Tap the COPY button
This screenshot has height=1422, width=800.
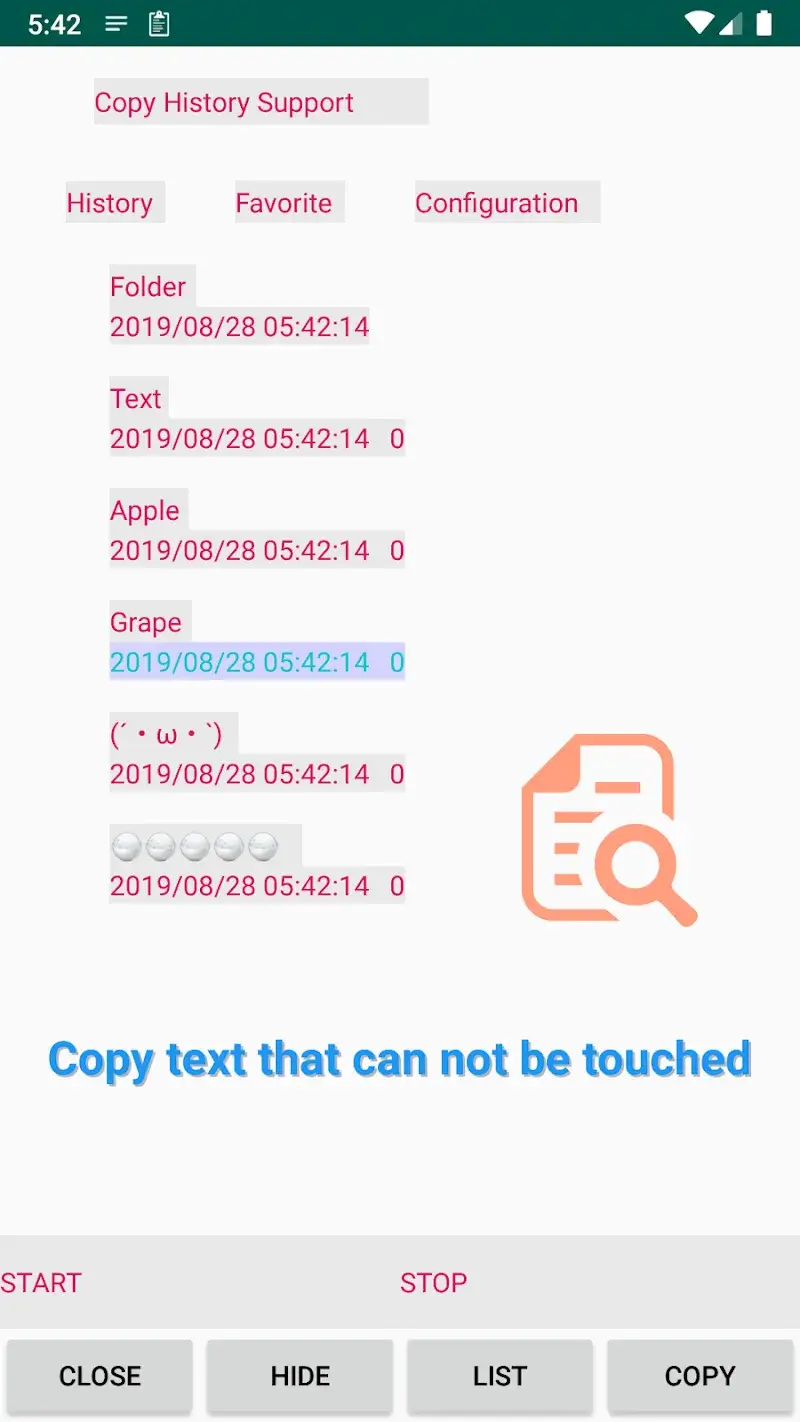(x=700, y=1376)
